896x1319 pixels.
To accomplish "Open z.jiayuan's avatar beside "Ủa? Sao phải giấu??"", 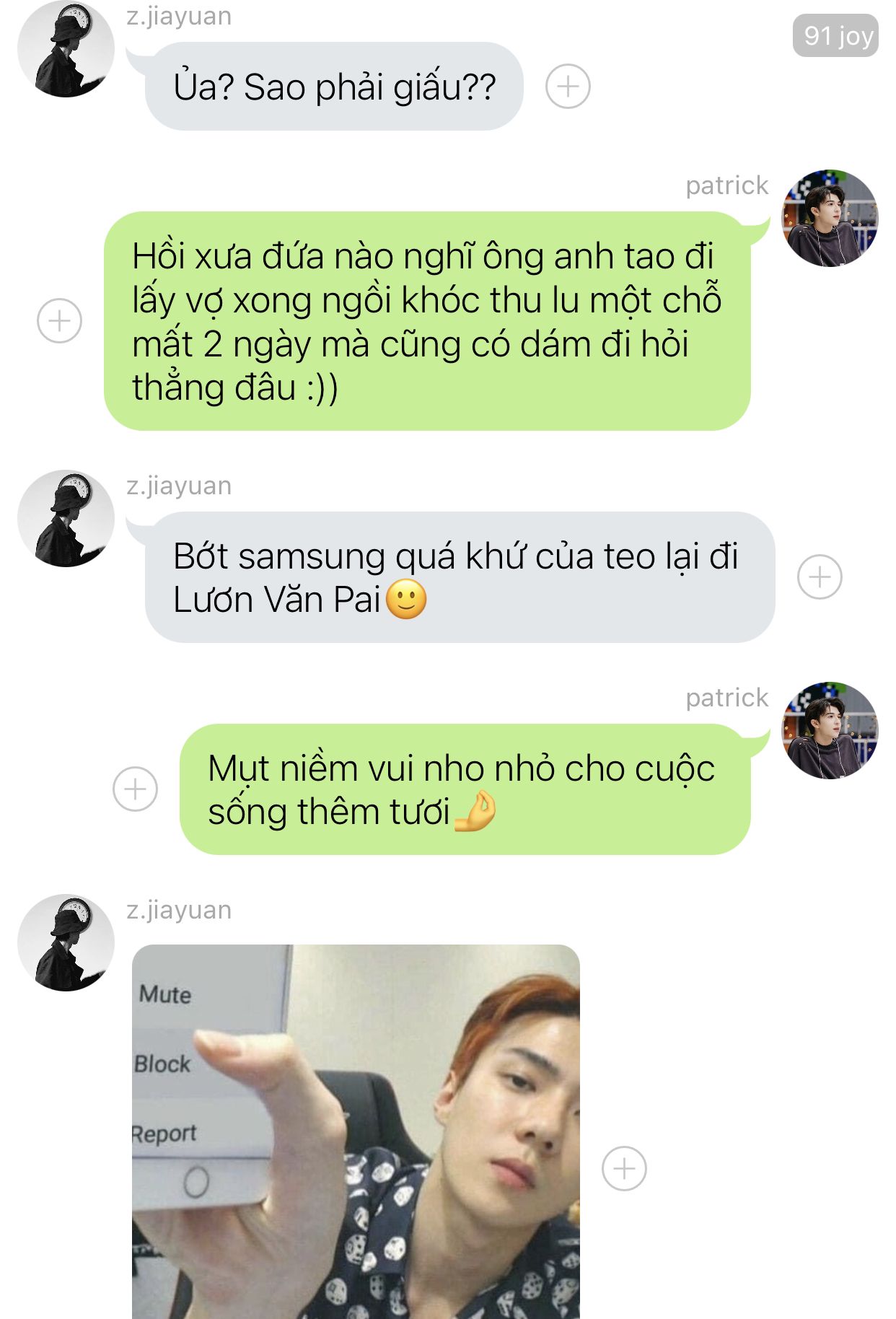I will click(x=66, y=49).
